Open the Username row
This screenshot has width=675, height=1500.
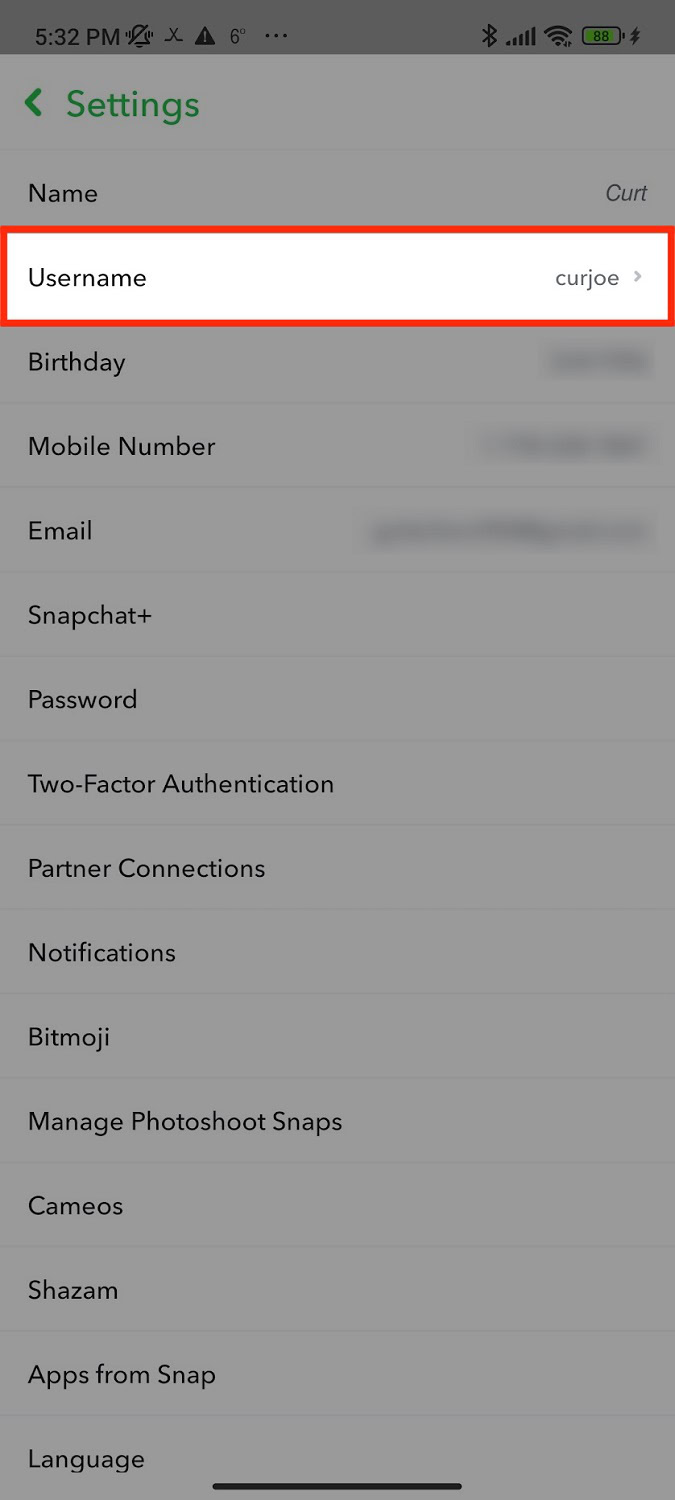[337, 277]
